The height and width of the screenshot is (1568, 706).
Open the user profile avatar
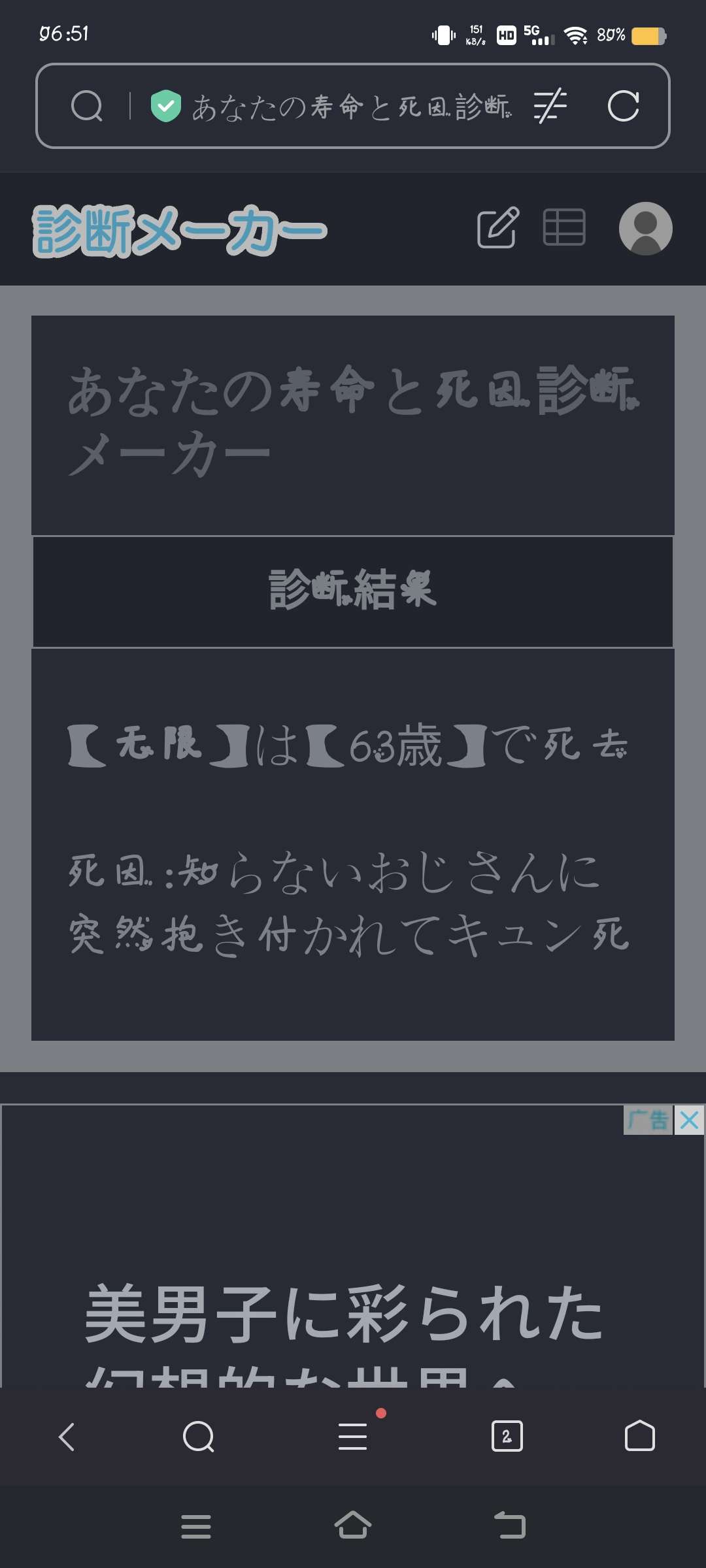645,229
